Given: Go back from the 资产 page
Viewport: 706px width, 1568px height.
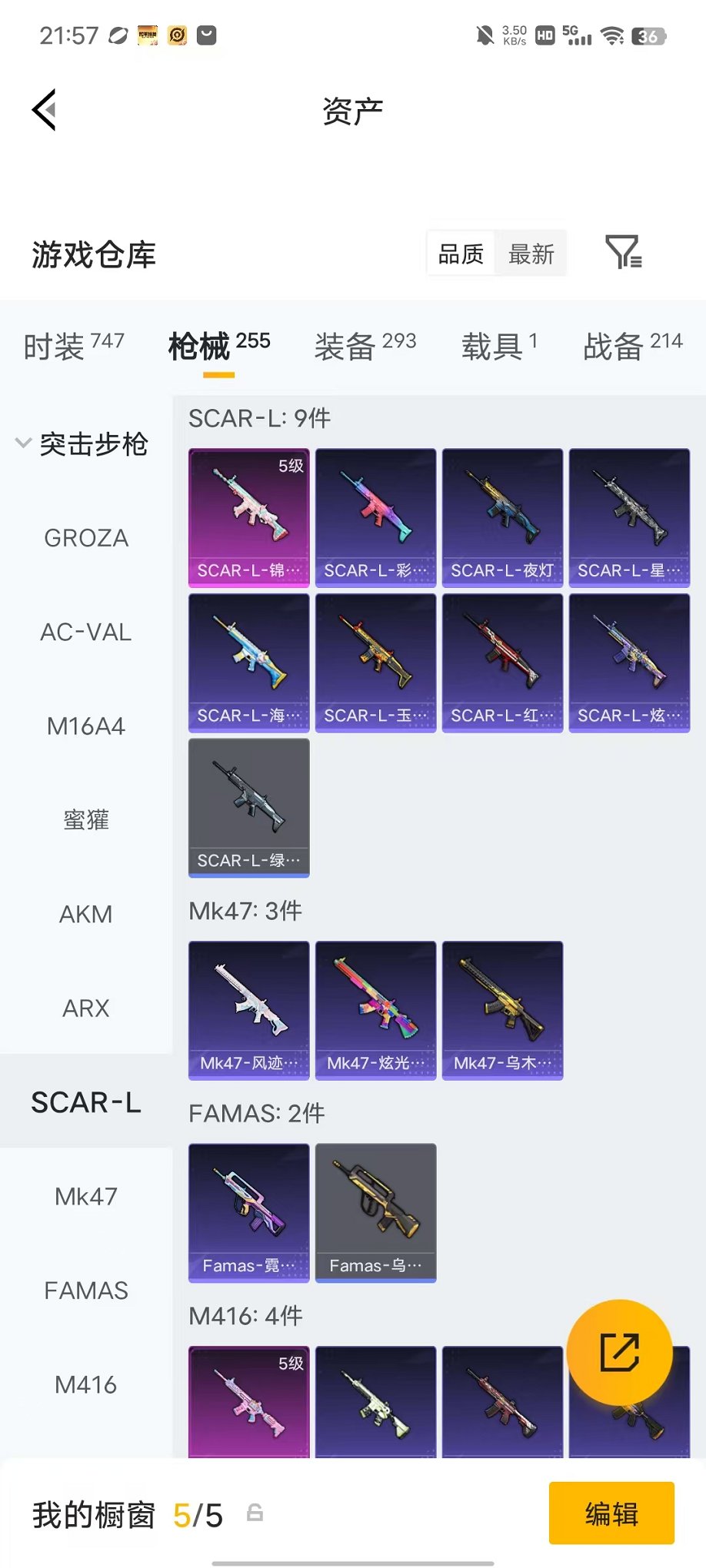Looking at the screenshot, I should 45,110.
